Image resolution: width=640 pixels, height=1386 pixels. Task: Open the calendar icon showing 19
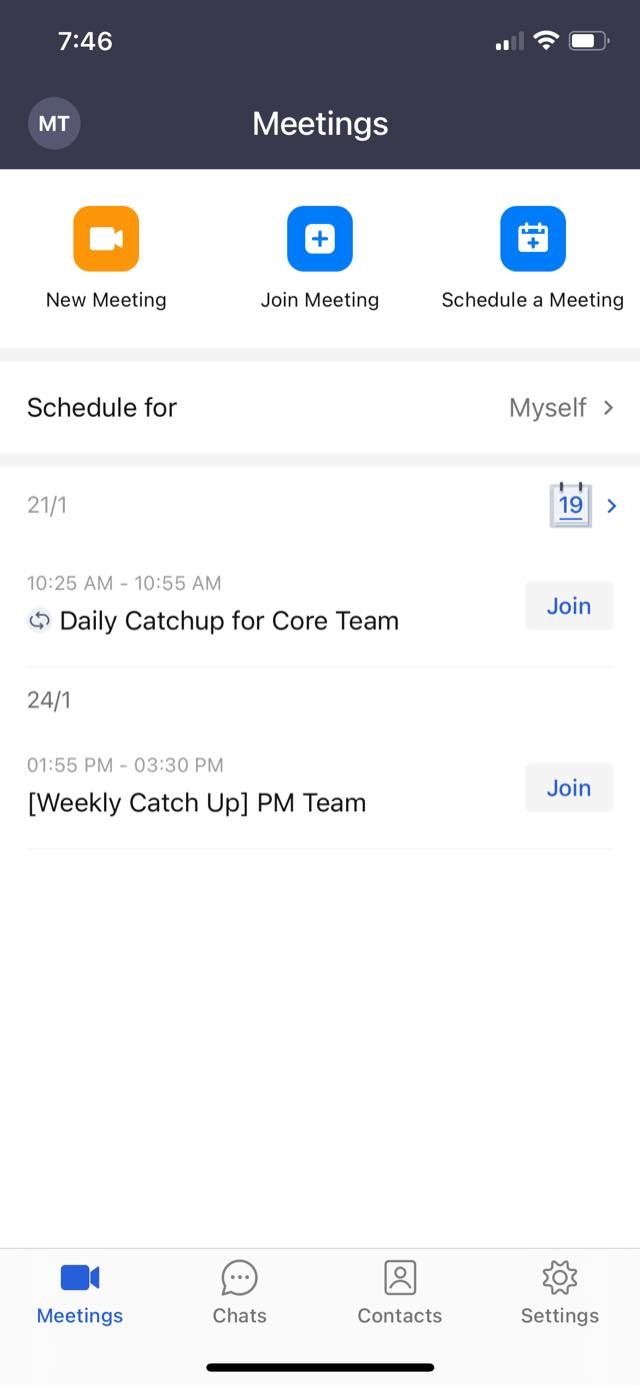pos(571,505)
